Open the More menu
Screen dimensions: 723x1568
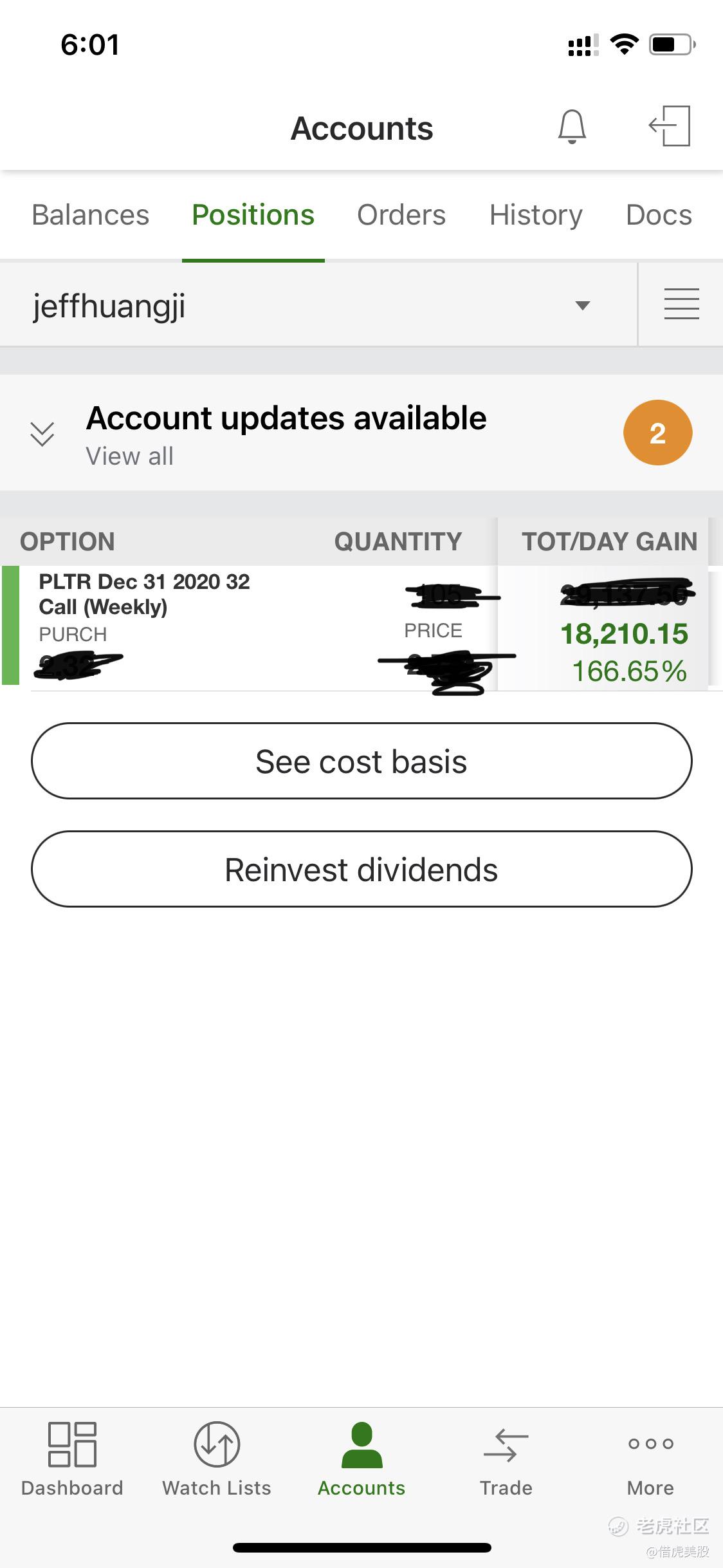650,1460
